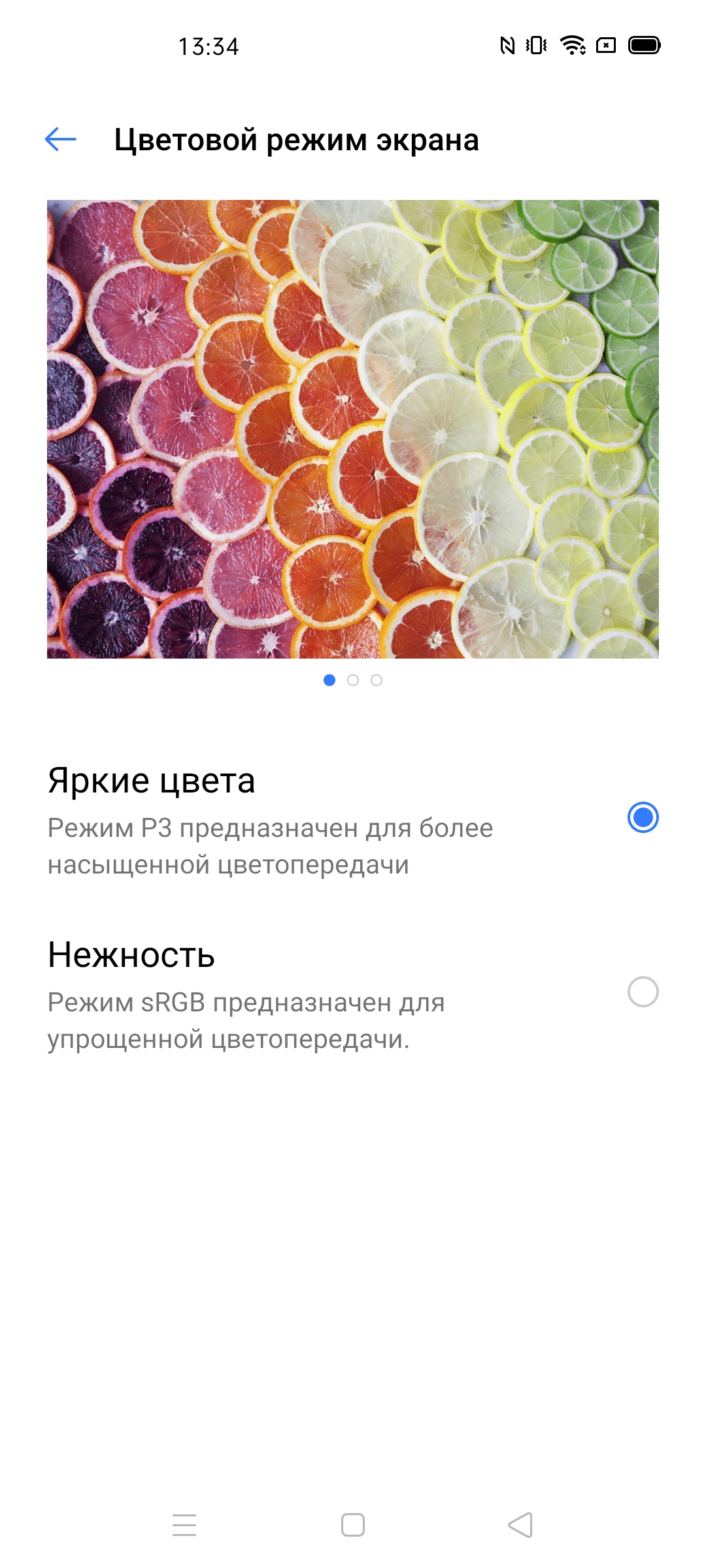The width and height of the screenshot is (706, 1568).
Task: Select the Яркие цвета color mode
Action: click(643, 817)
